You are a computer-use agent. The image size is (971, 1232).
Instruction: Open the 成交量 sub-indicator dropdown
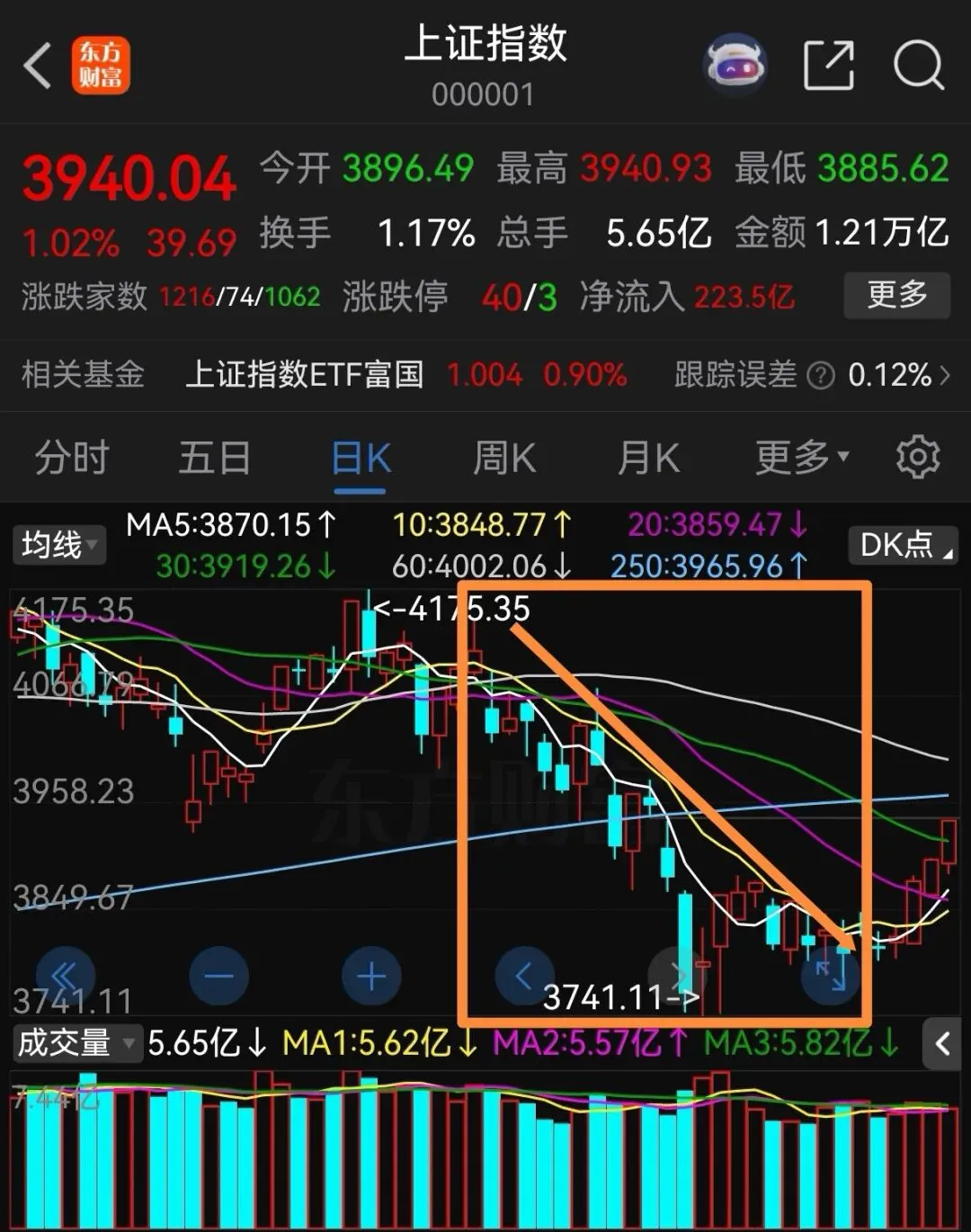pos(77,1043)
